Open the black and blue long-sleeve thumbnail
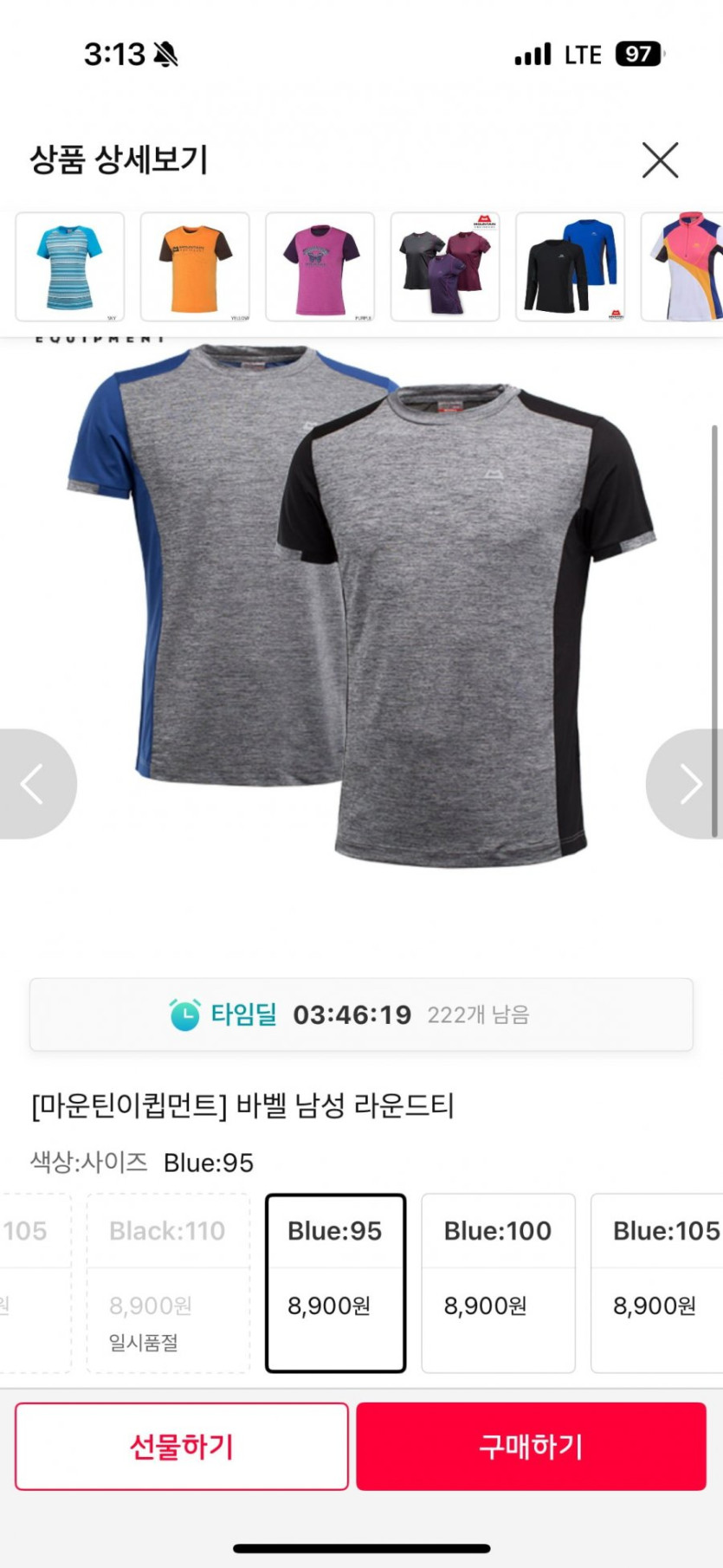 click(x=570, y=267)
